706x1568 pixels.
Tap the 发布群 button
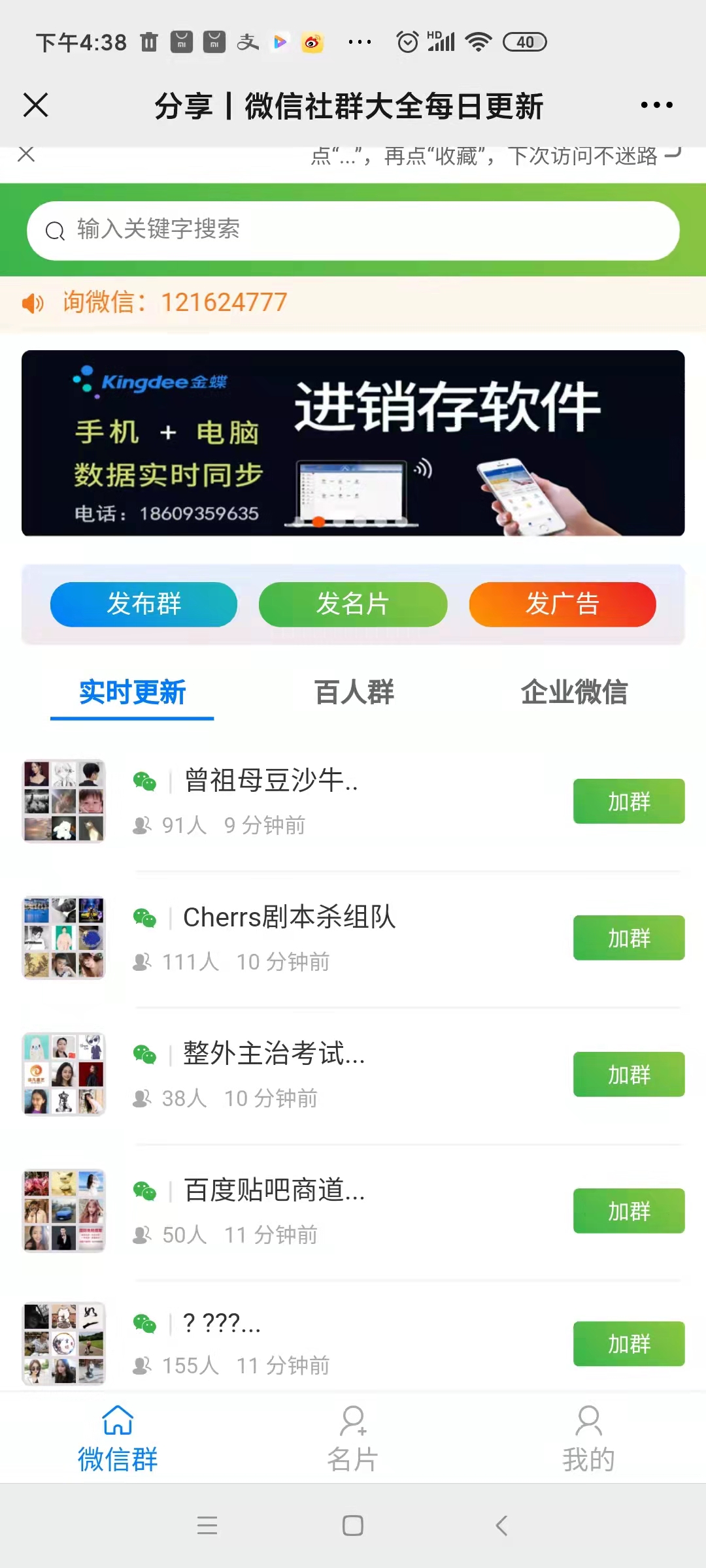(x=144, y=604)
